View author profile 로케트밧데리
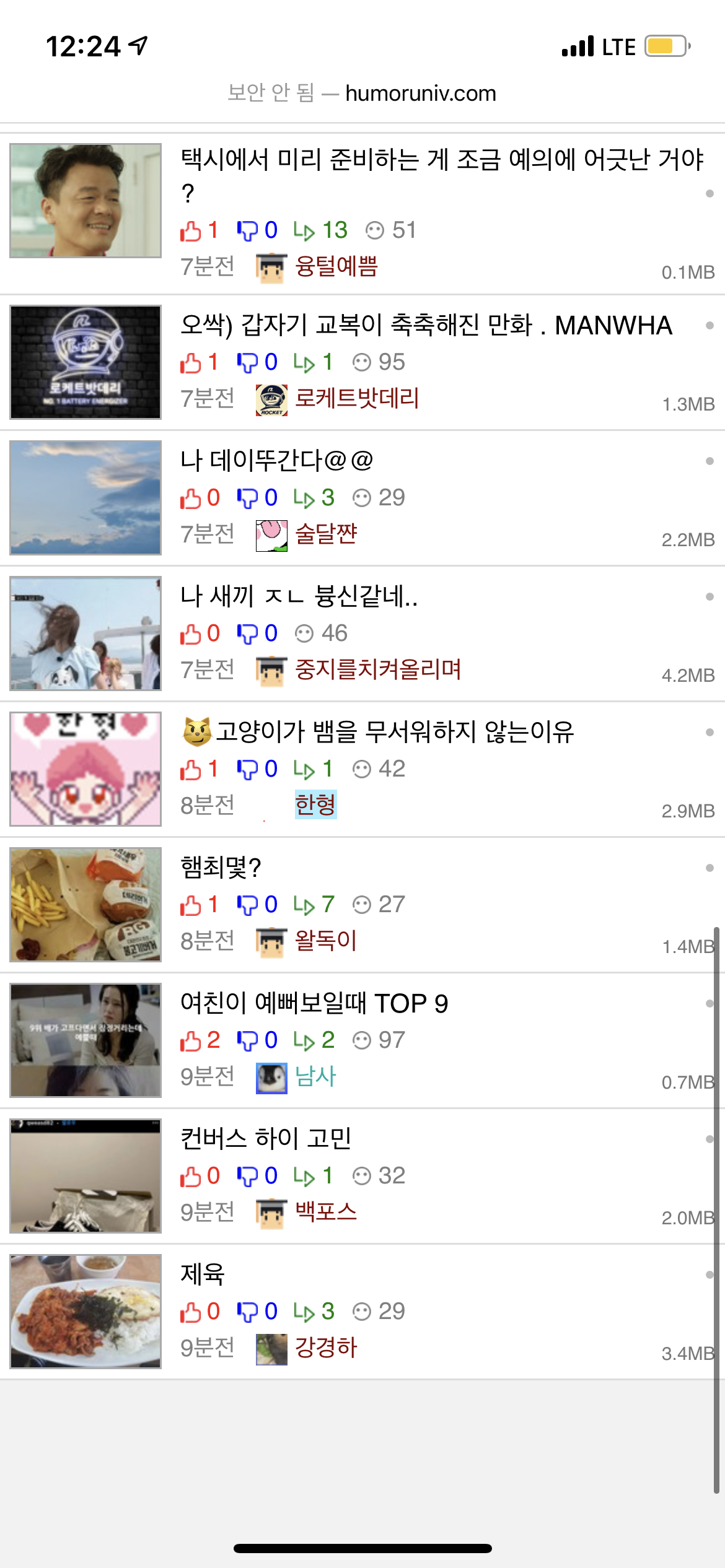 (357, 399)
